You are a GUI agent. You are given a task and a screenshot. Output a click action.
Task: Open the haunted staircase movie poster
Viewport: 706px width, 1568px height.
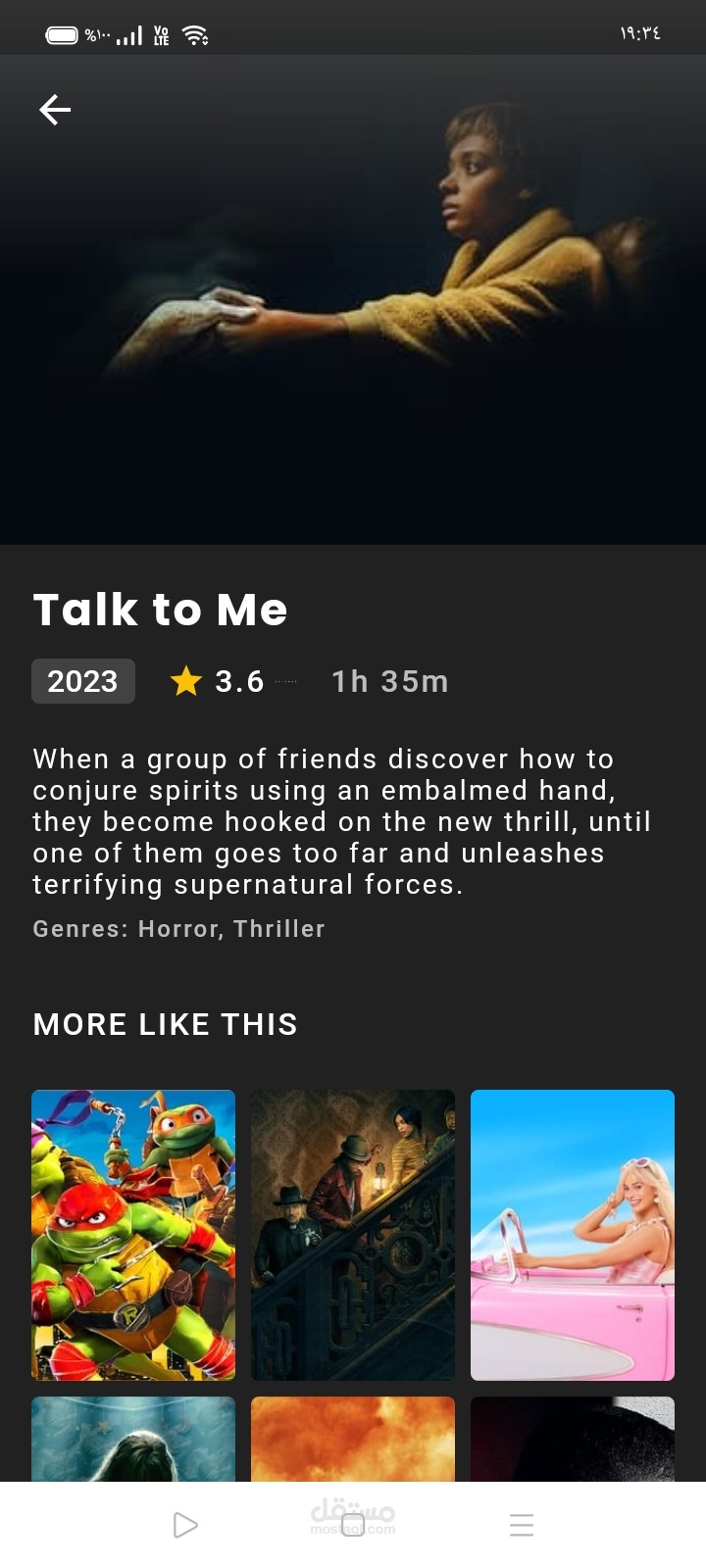(x=353, y=1235)
